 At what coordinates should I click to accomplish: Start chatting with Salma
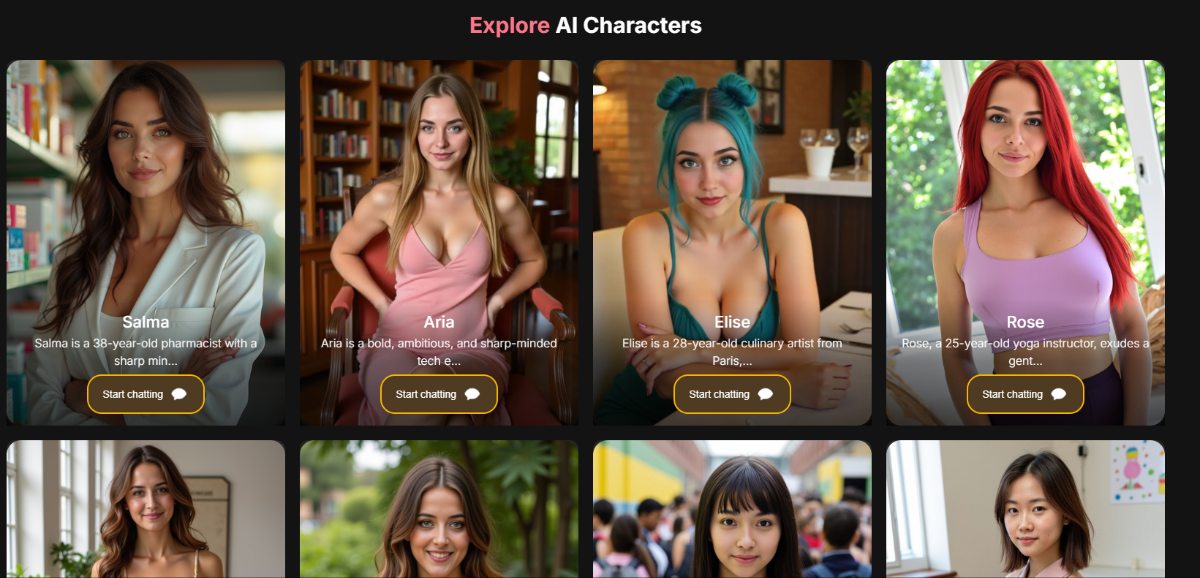tap(145, 394)
